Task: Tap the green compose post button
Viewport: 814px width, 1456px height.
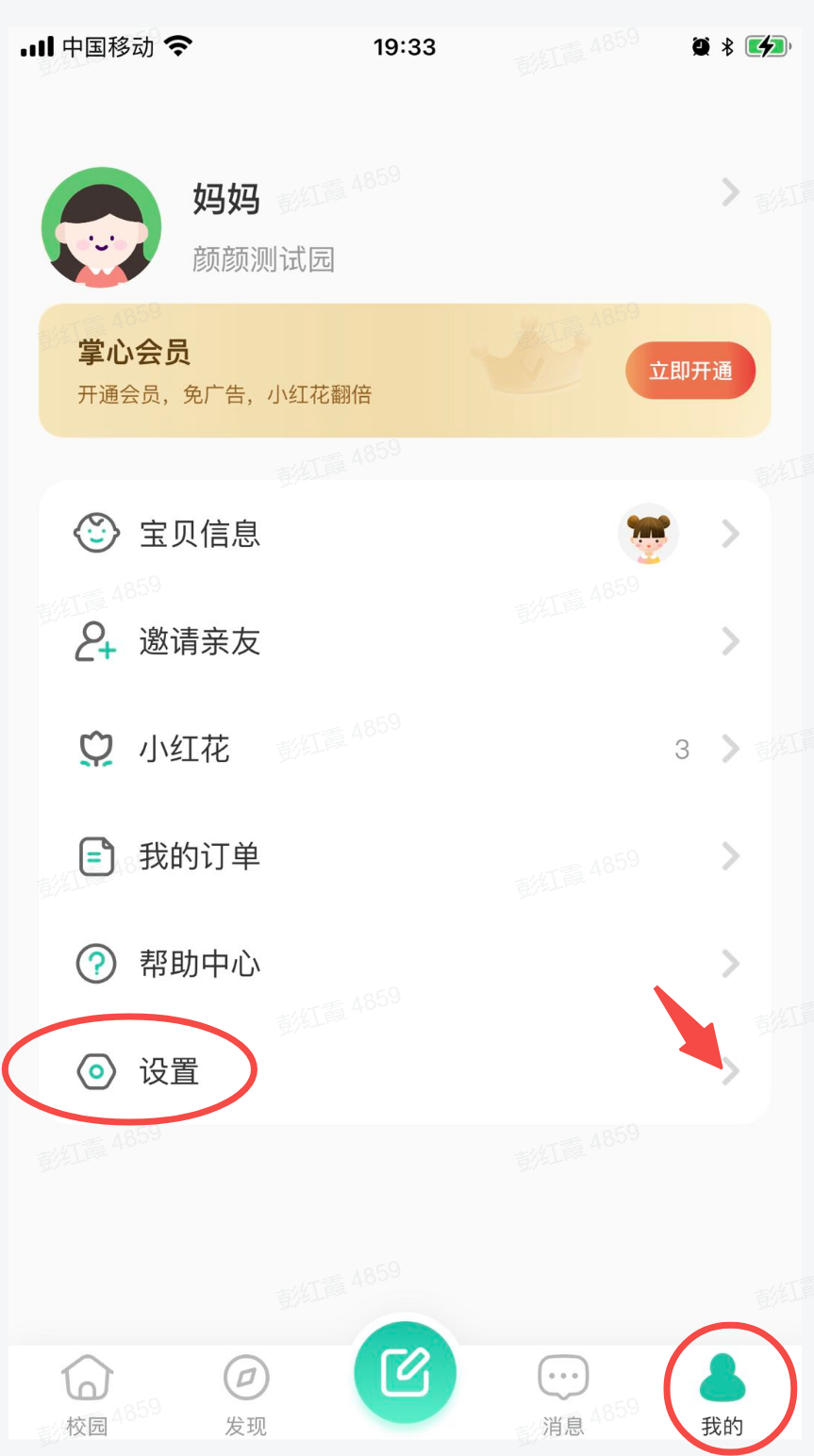Action: [x=405, y=1373]
